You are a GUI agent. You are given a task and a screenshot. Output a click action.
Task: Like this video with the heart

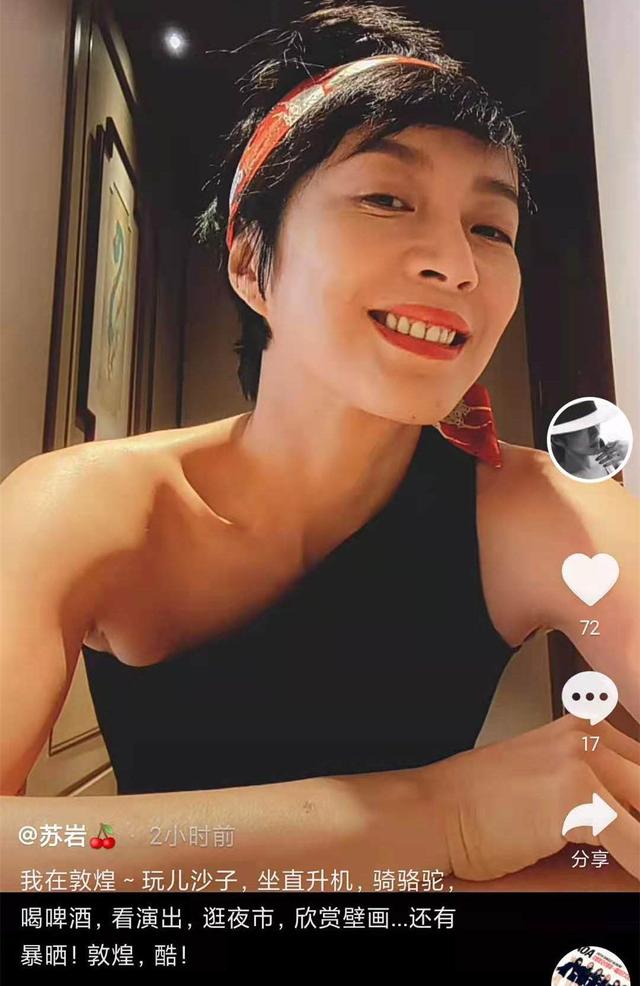590,579
